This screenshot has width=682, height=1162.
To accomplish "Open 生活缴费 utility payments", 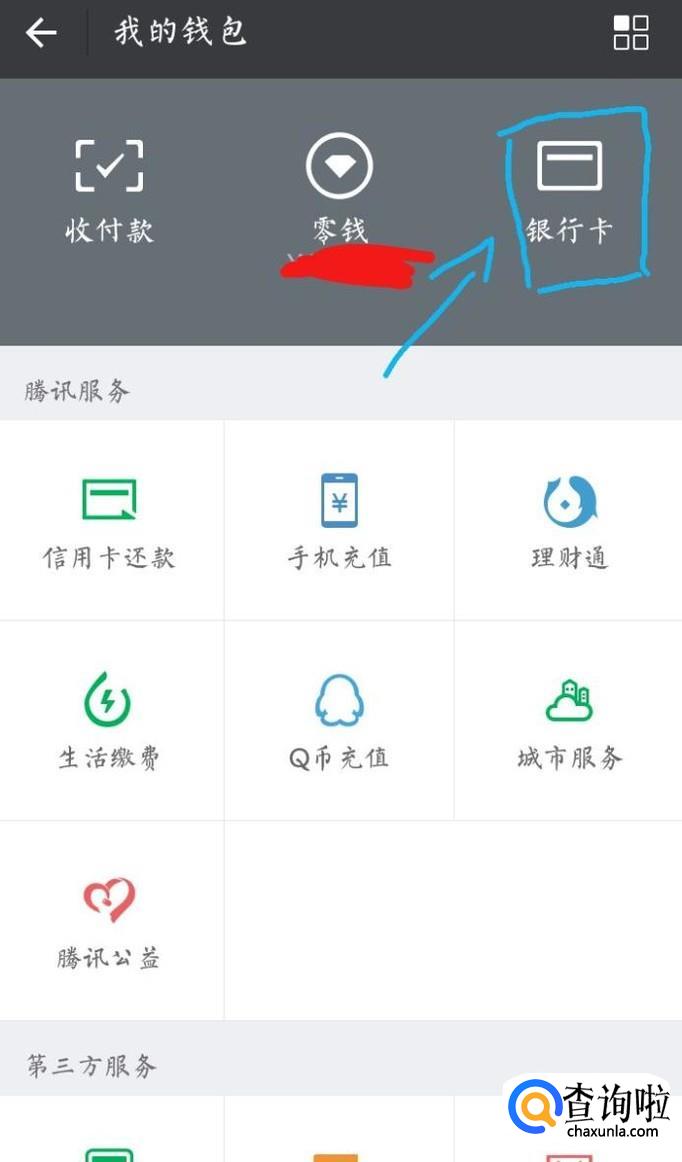I will (x=109, y=720).
